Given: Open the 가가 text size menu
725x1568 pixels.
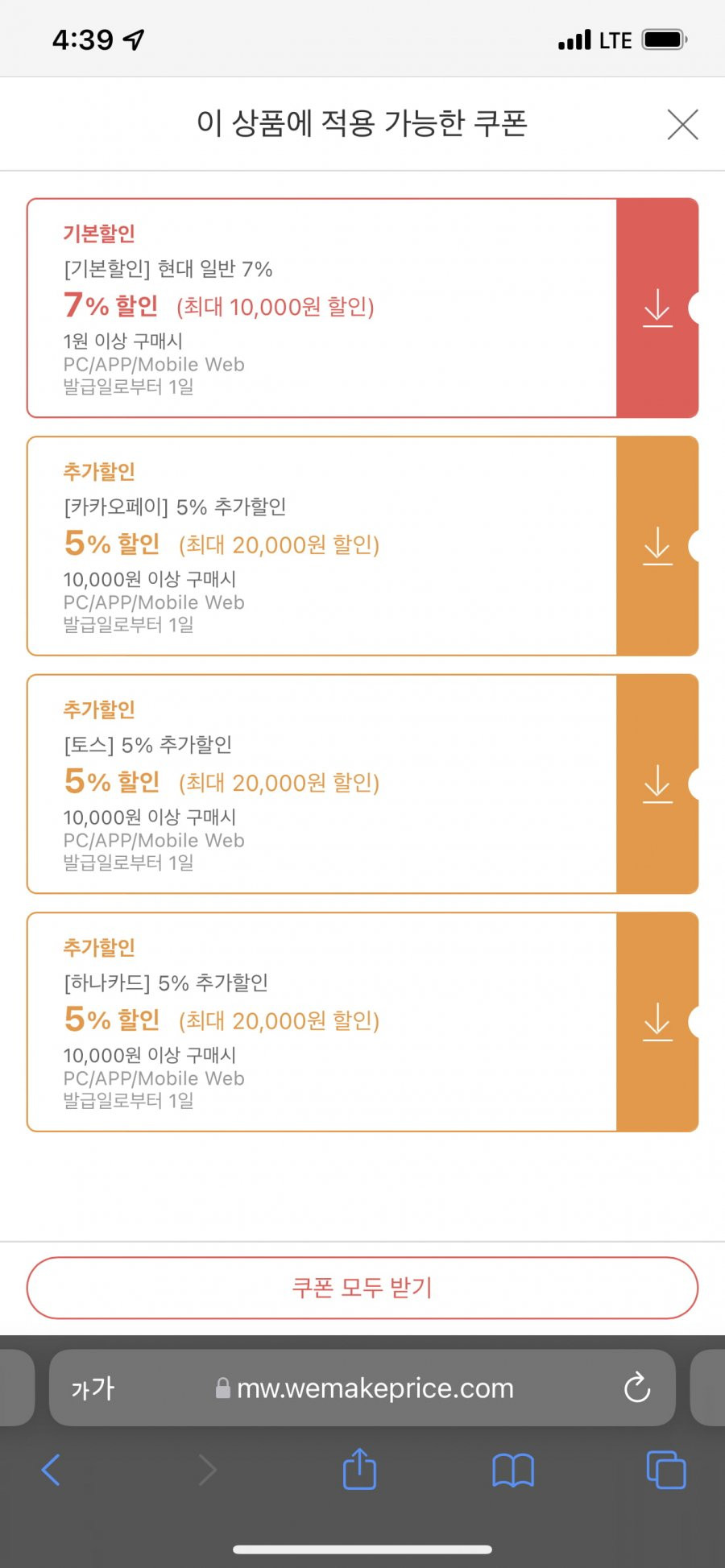Looking at the screenshot, I should pyautogui.click(x=93, y=1388).
